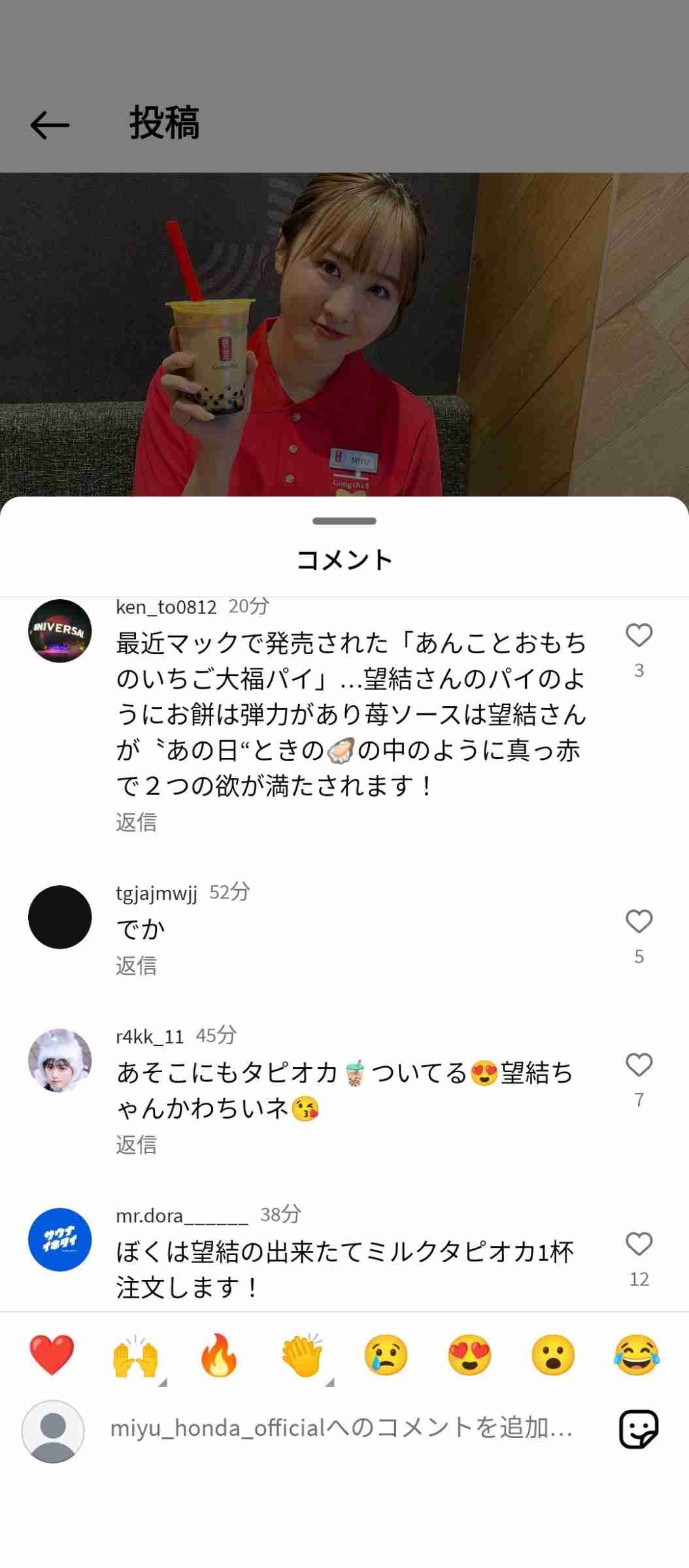The height and width of the screenshot is (1568, 689).
Task: Open ken_to0812's profile picture
Action: tap(60, 631)
